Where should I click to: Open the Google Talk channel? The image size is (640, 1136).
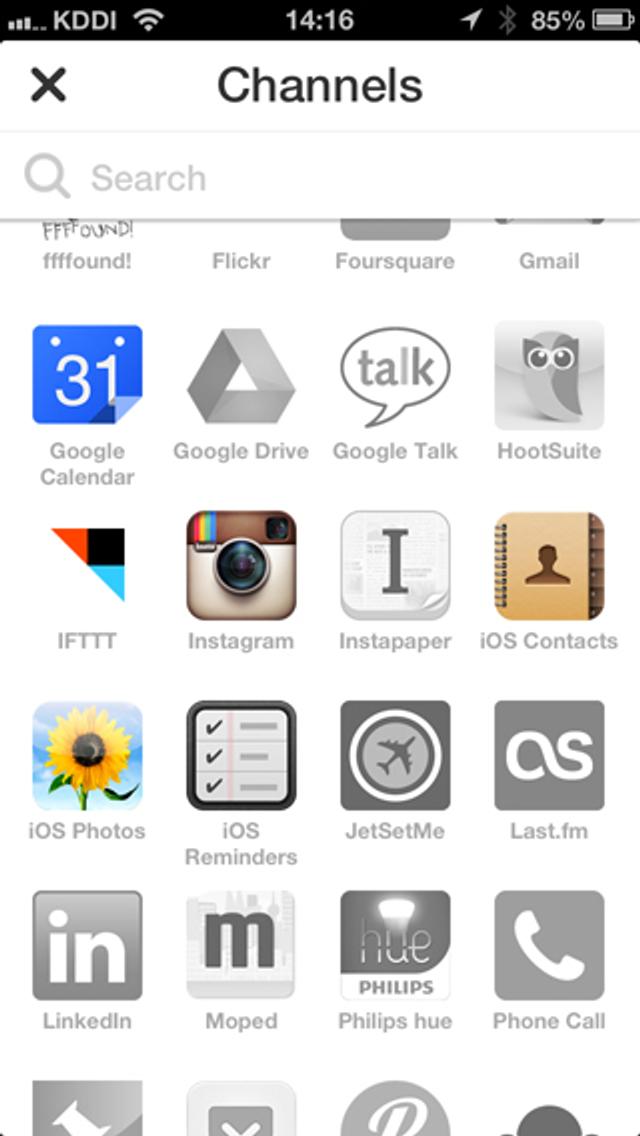click(x=395, y=376)
